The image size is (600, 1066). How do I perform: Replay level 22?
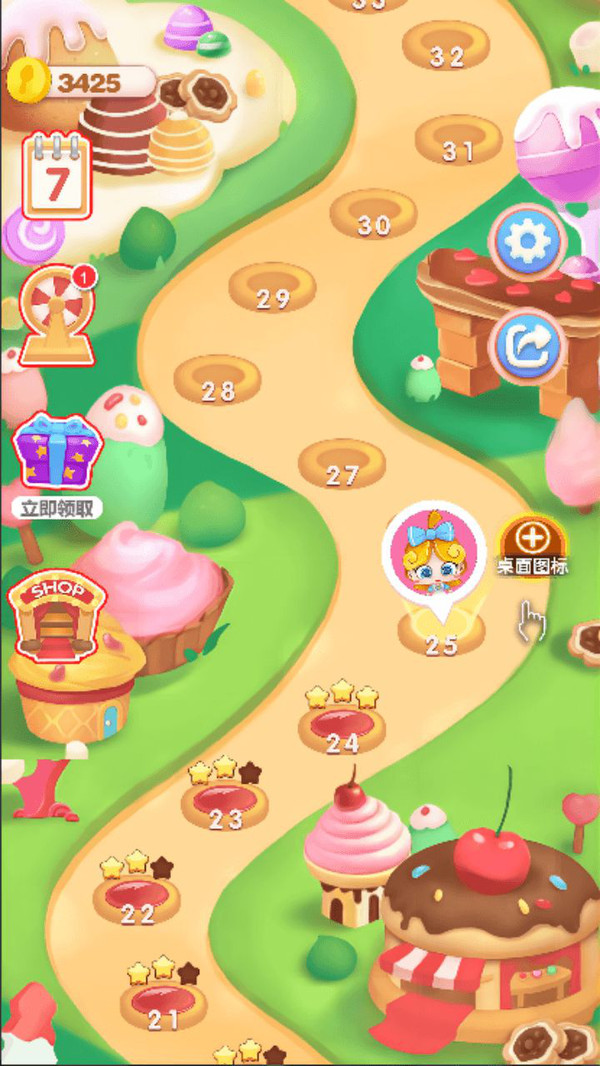point(137,896)
